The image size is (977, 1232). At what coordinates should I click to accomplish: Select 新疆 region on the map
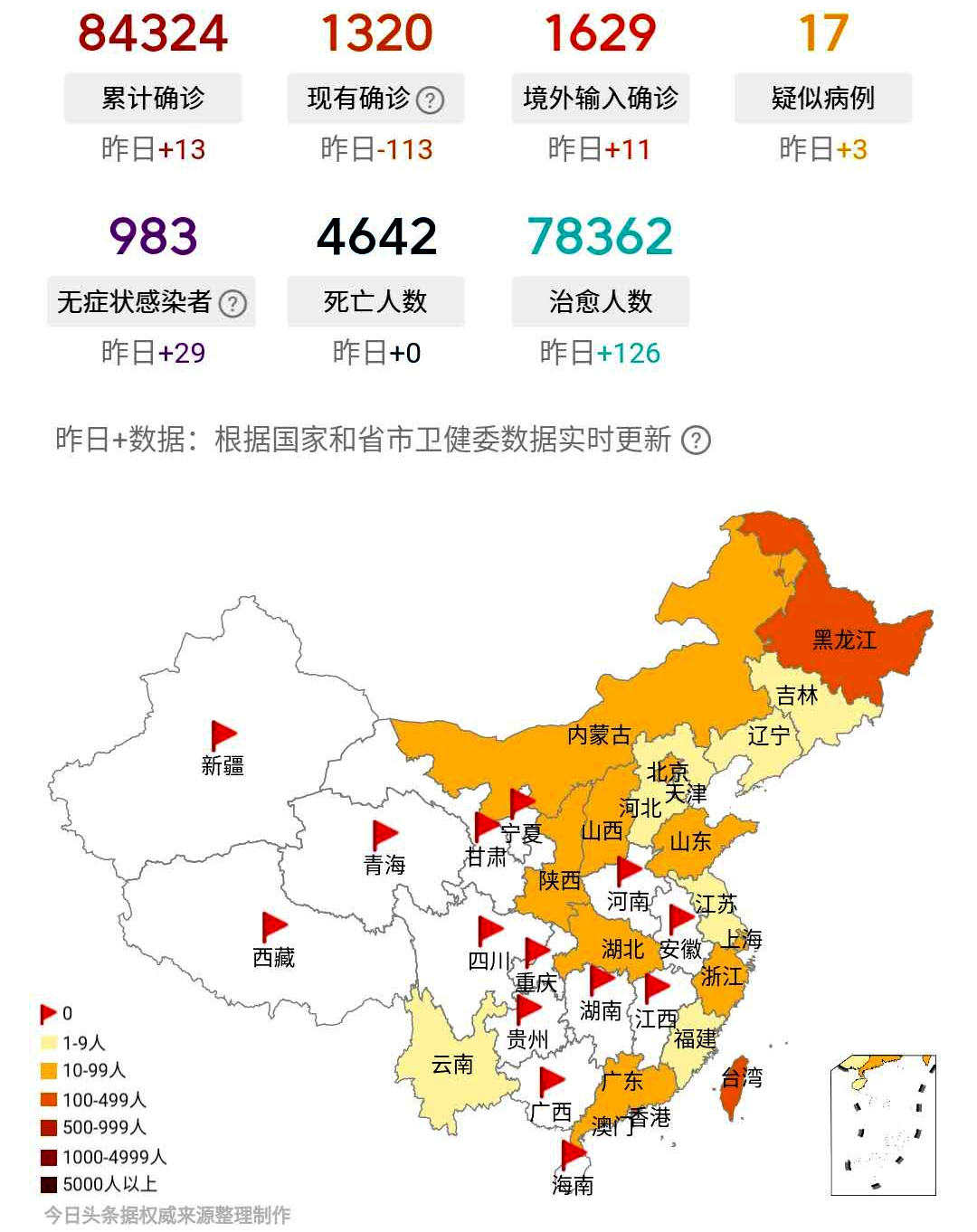223,764
